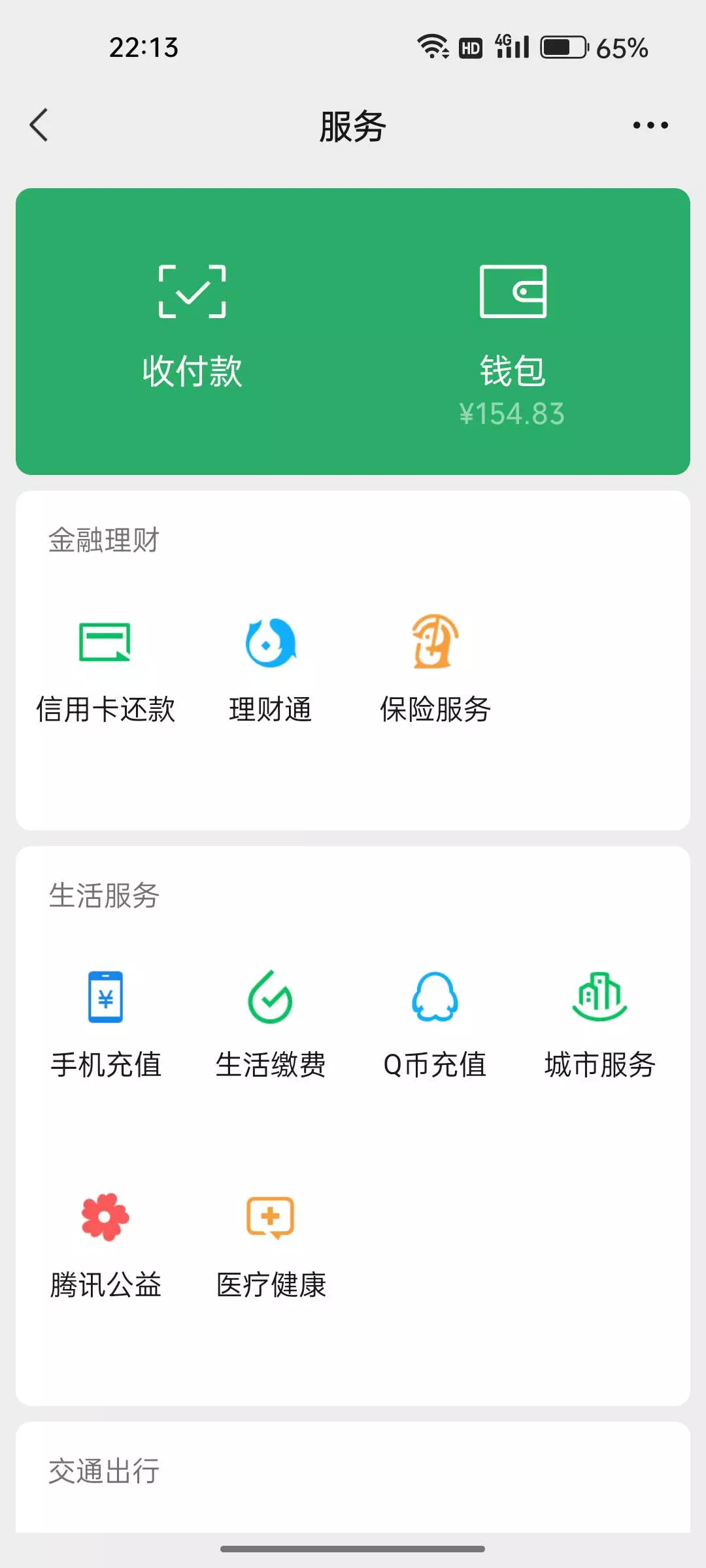Go back from the 服务 page
This screenshot has width=706, height=1568.
39,125
